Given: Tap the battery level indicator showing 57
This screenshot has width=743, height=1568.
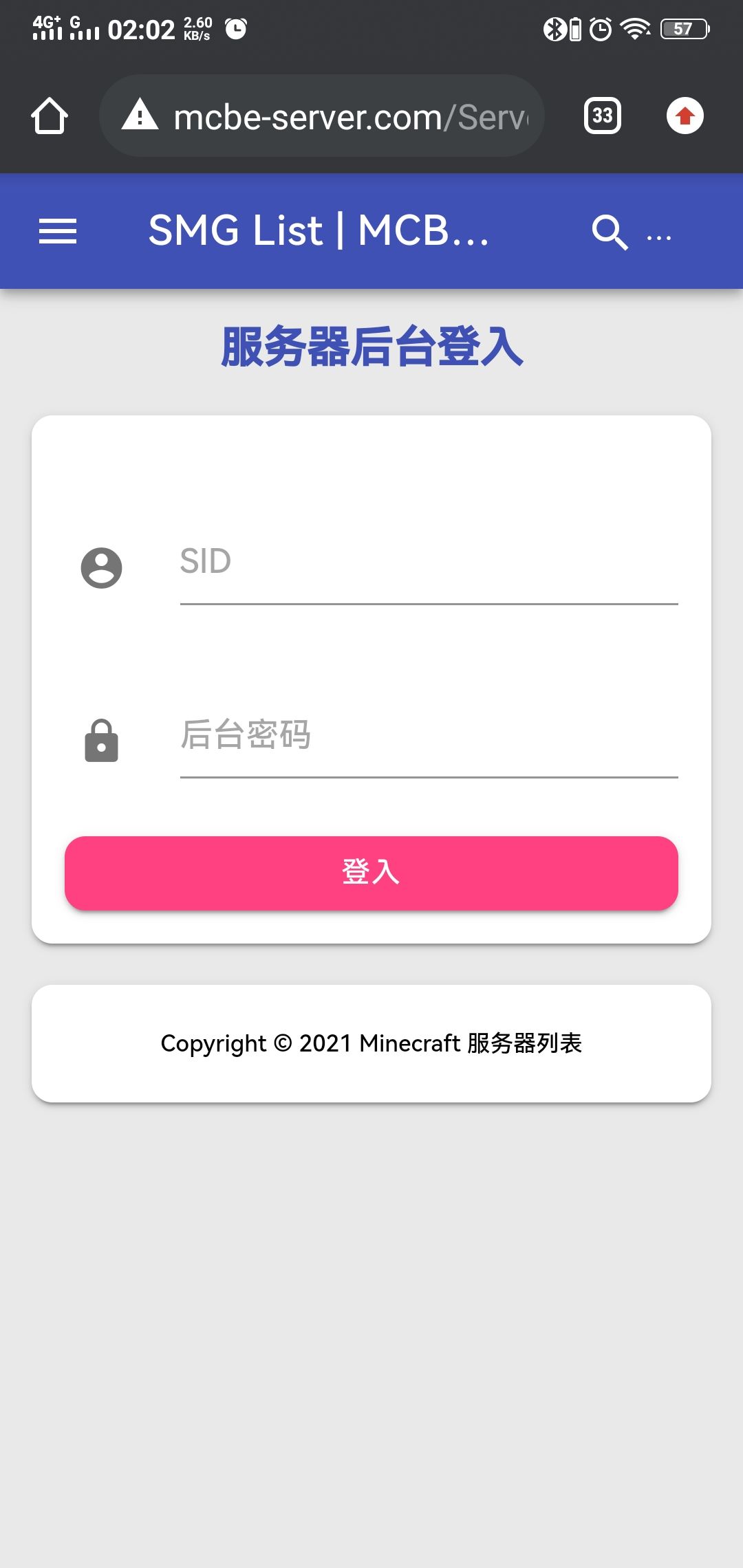Looking at the screenshot, I should pos(683,29).
